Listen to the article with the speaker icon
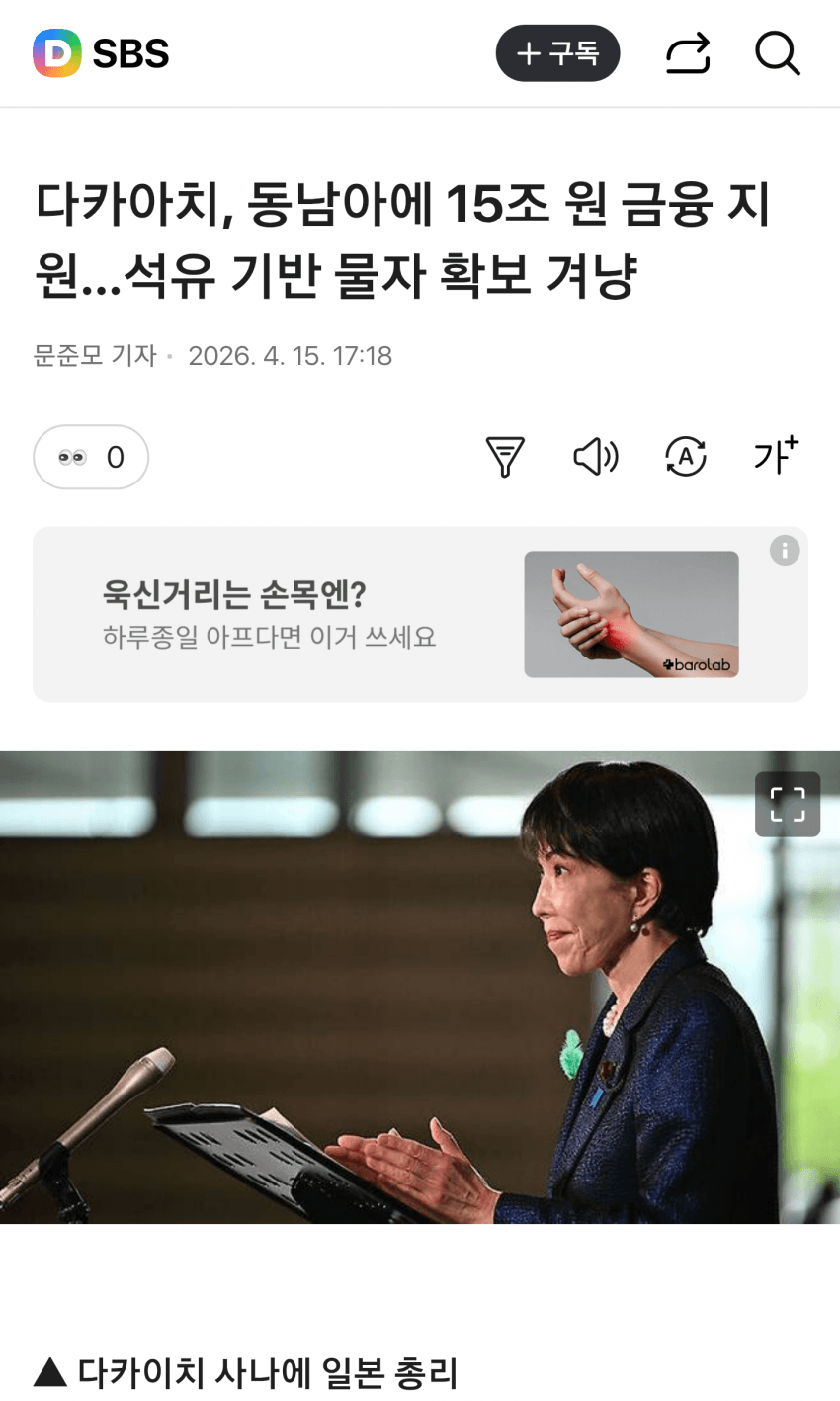This screenshot has height=1401, width=840. [595, 457]
